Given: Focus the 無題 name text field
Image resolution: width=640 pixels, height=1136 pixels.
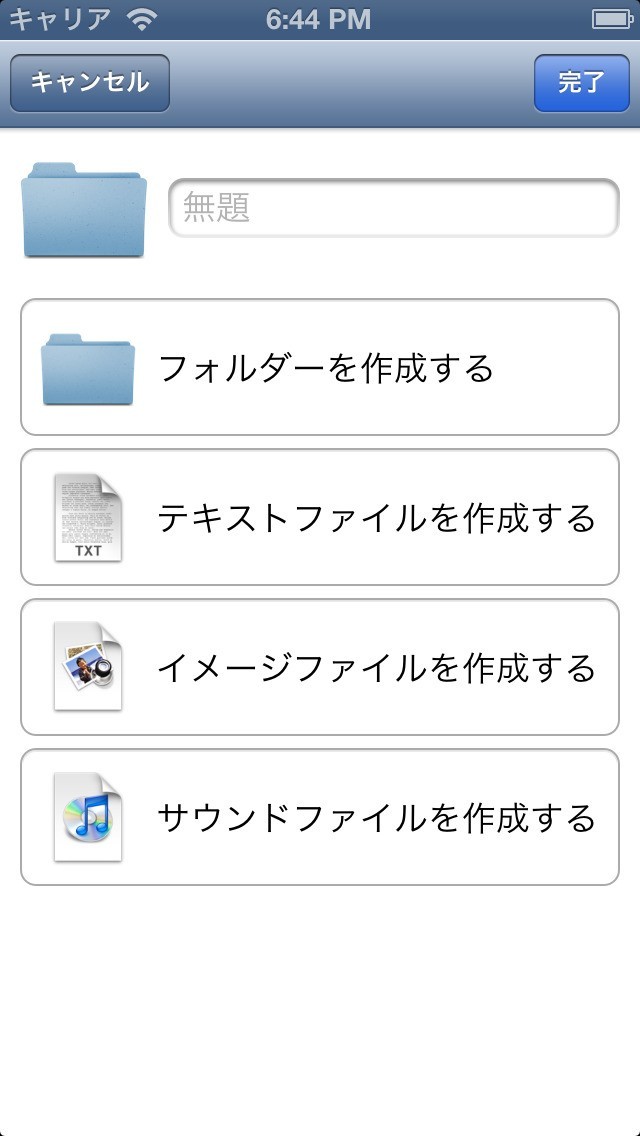Looking at the screenshot, I should 394,208.
